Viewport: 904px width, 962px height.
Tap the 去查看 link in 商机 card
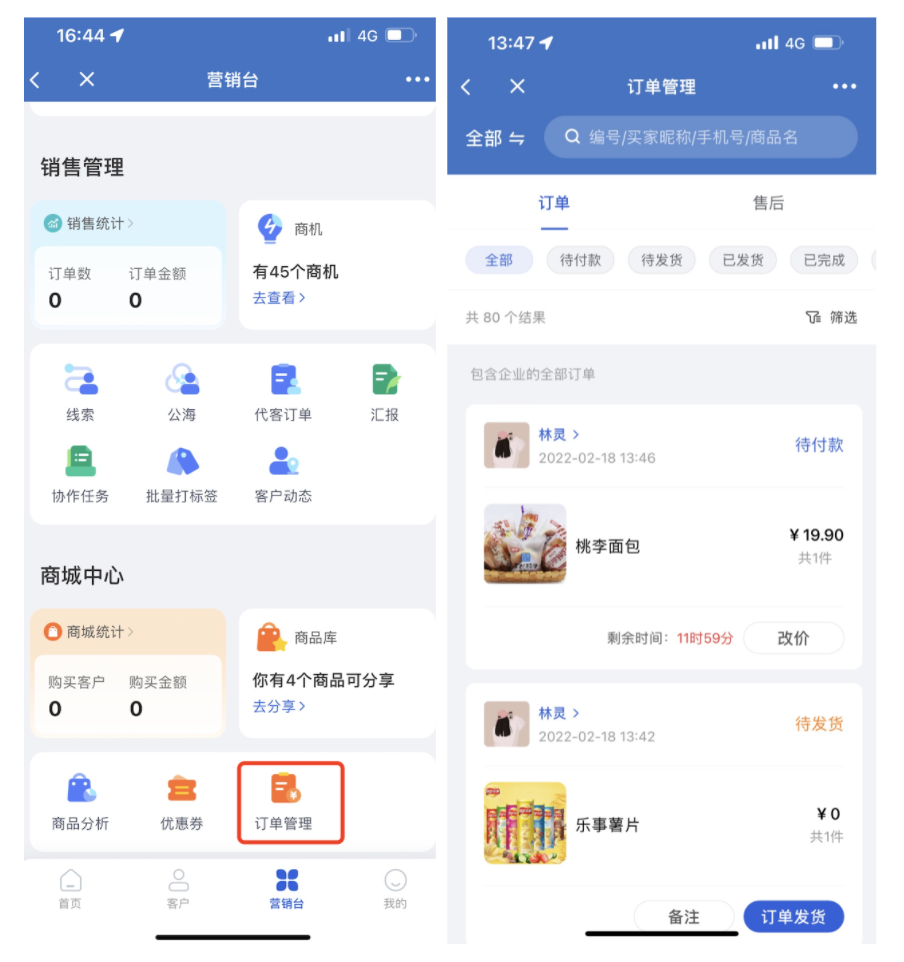click(279, 298)
